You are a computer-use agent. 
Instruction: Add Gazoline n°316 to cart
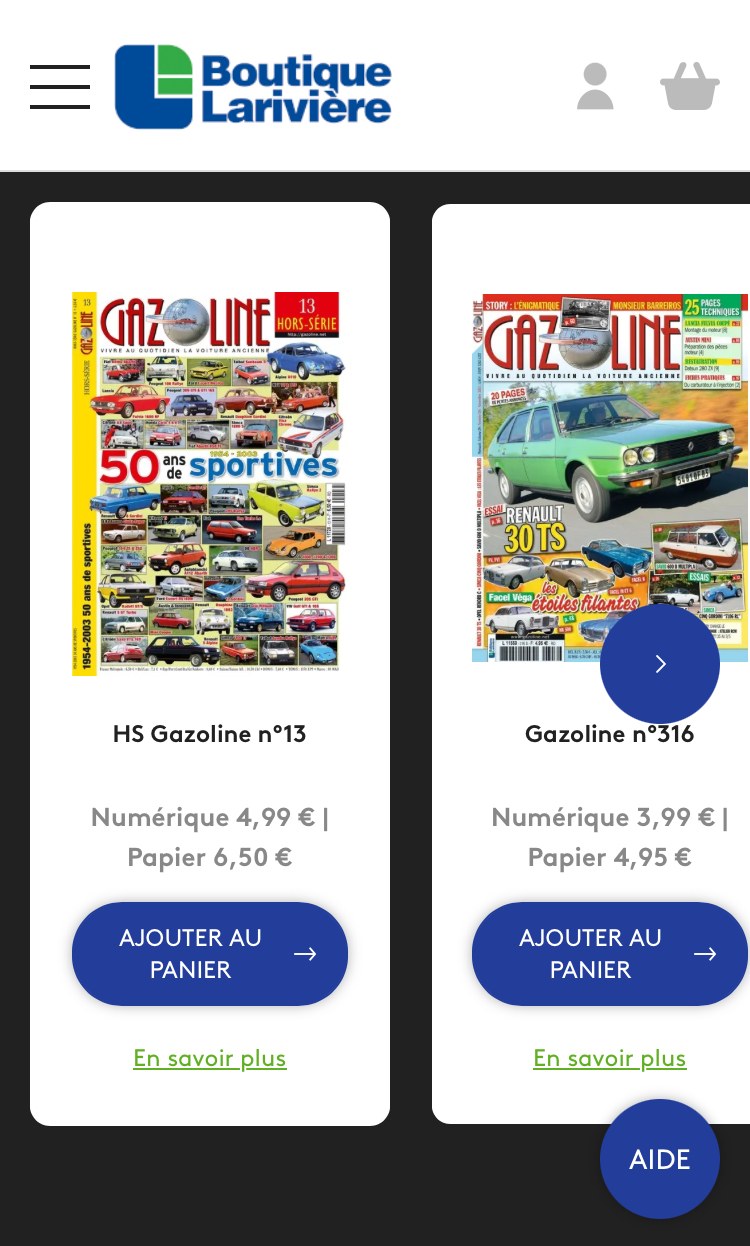610,954
